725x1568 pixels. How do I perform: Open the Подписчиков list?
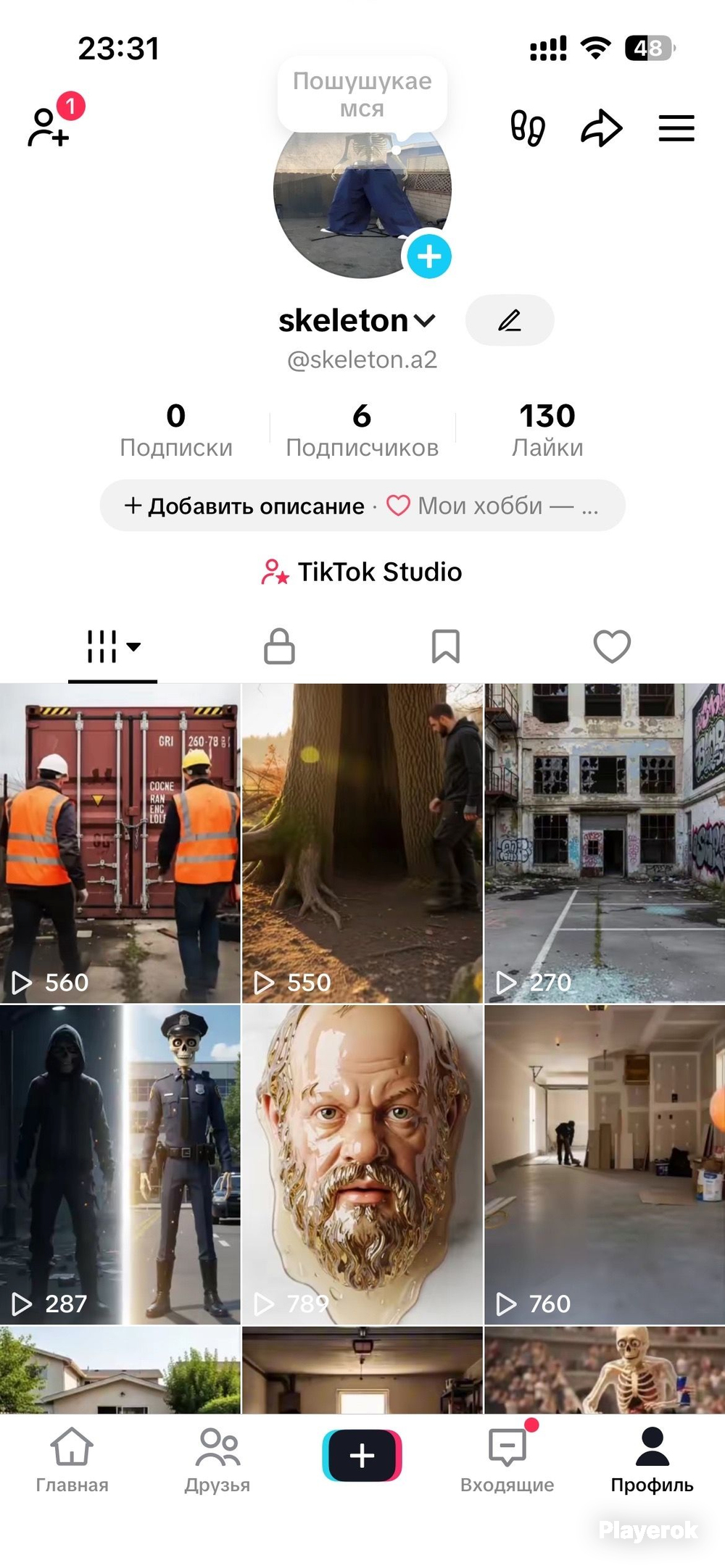tap(362, 431)
